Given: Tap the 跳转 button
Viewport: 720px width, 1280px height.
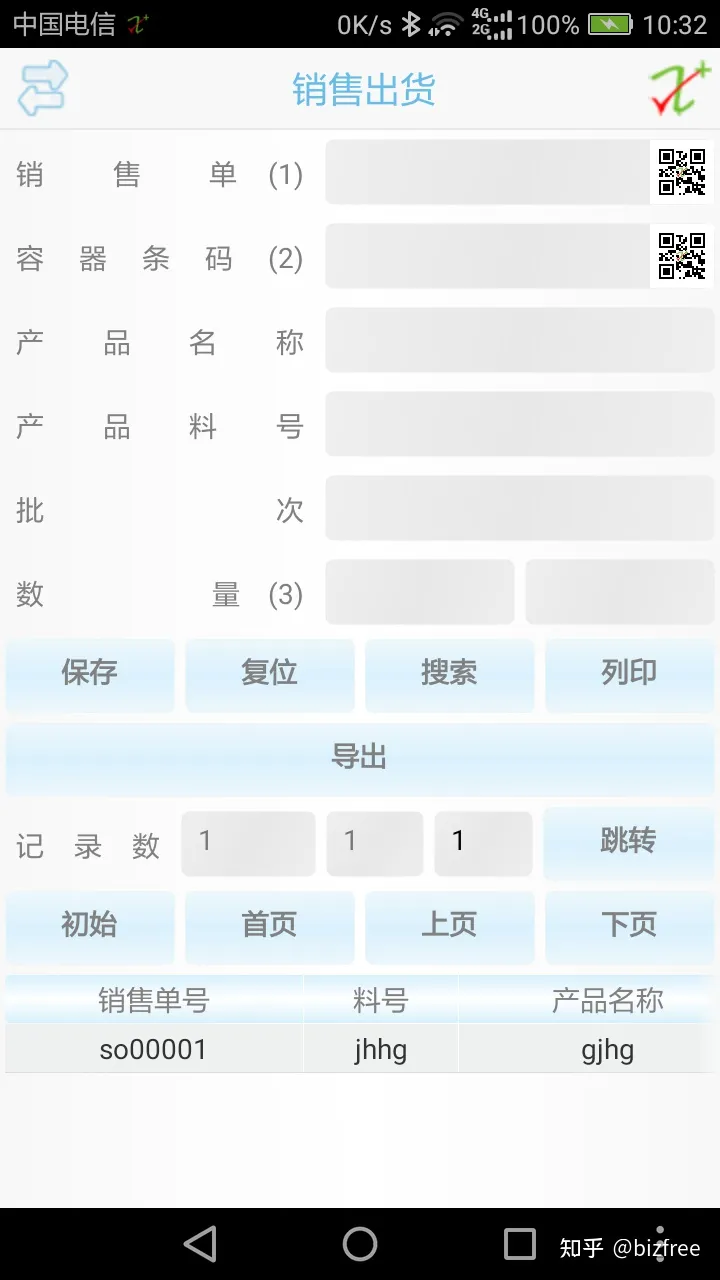Looking at the screenshot, I should (628, 842).
